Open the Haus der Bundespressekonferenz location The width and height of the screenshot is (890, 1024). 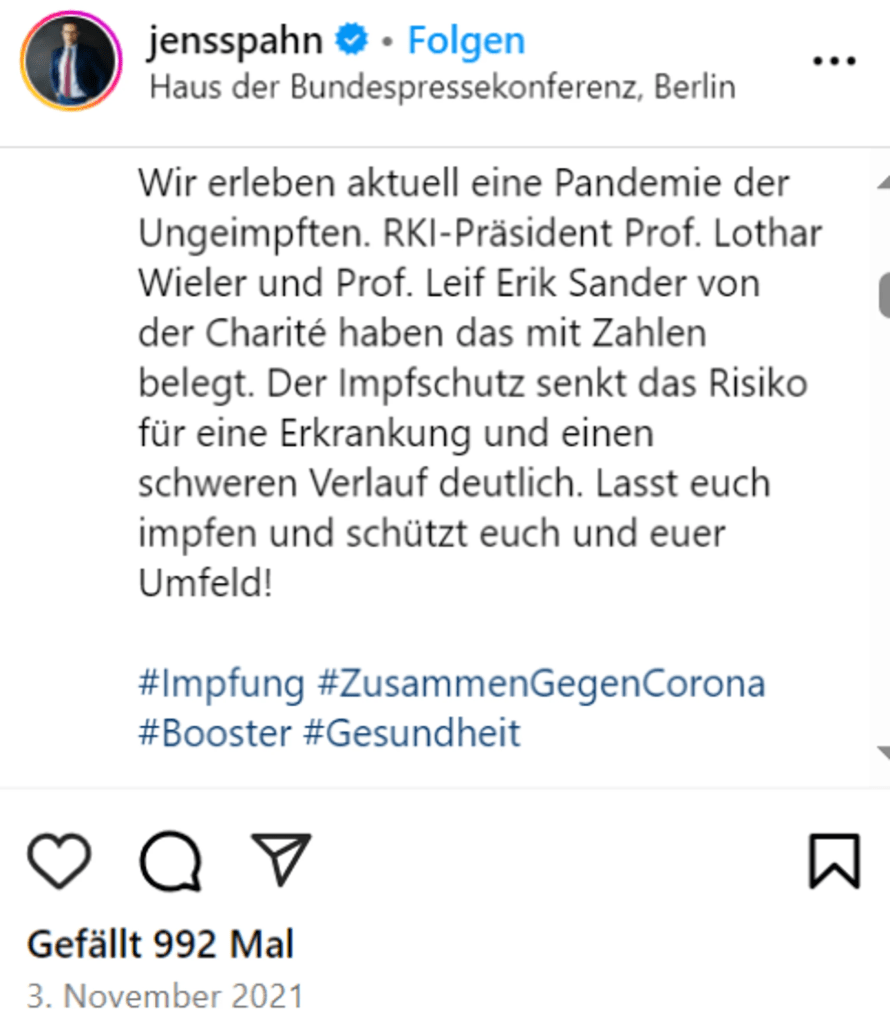tap(442, 88)
